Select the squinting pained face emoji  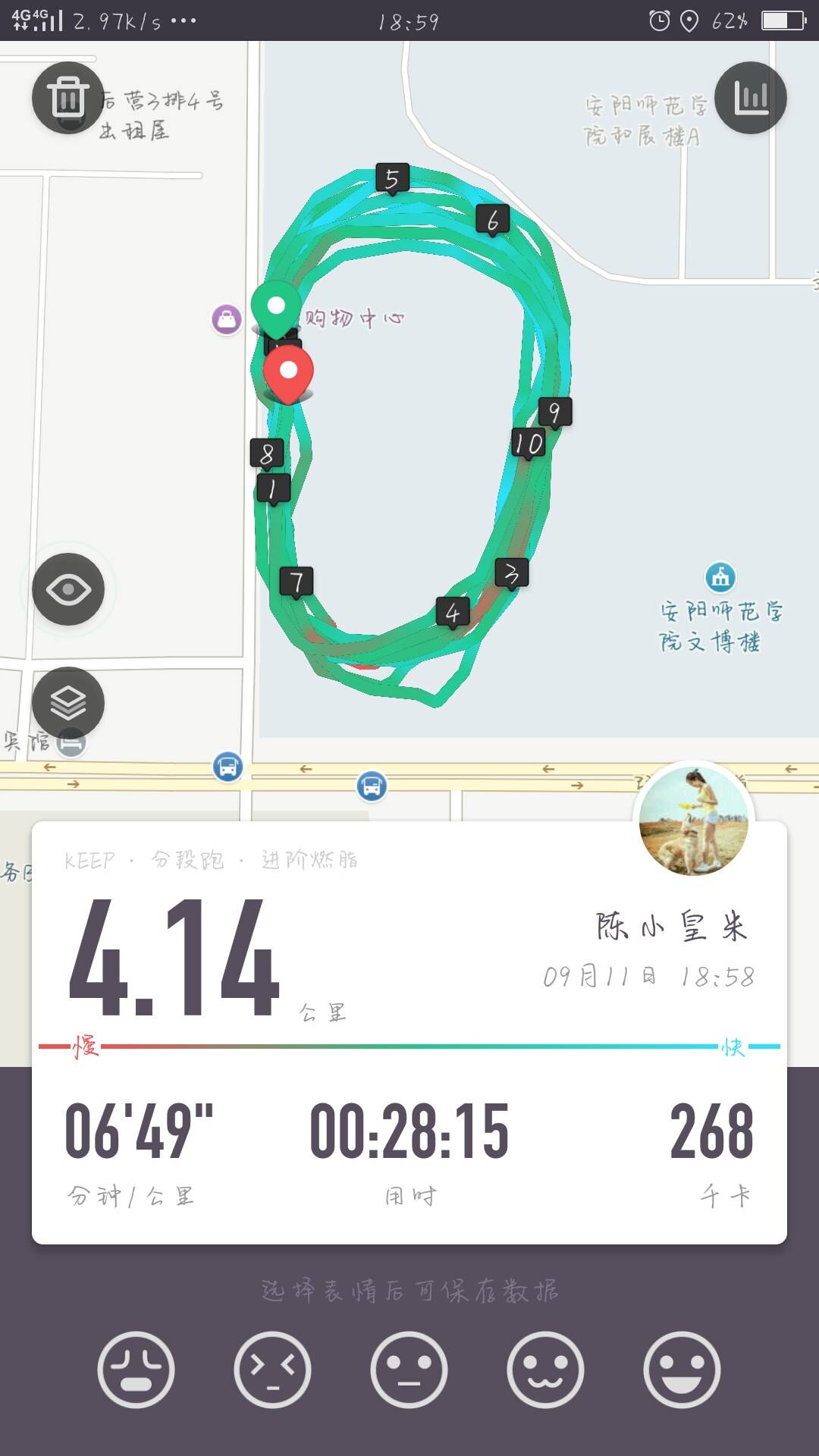tap(272, 1370)
